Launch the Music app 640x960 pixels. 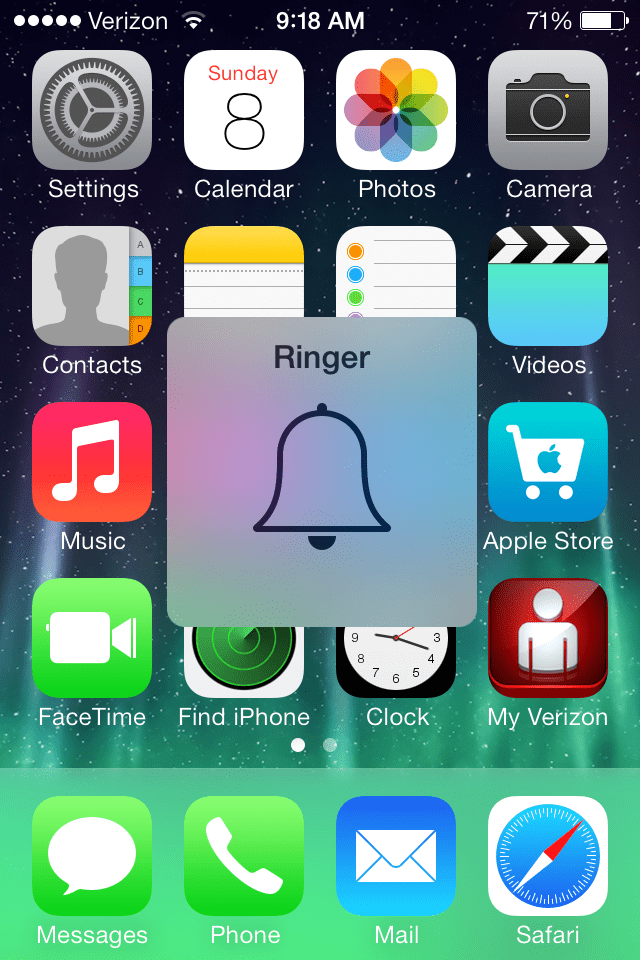click(x=92, y=462)
